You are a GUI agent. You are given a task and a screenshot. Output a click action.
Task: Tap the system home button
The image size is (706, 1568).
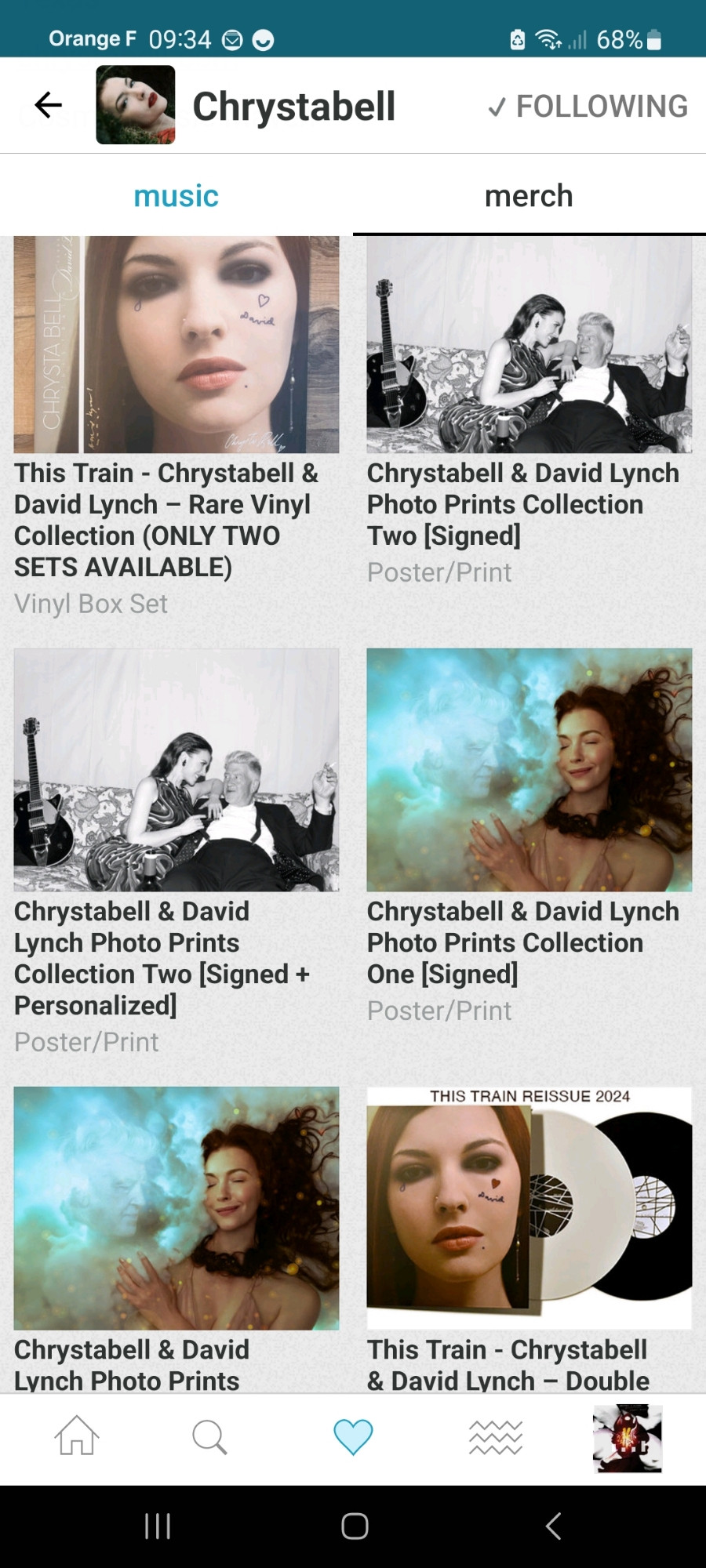point(355,1526)
